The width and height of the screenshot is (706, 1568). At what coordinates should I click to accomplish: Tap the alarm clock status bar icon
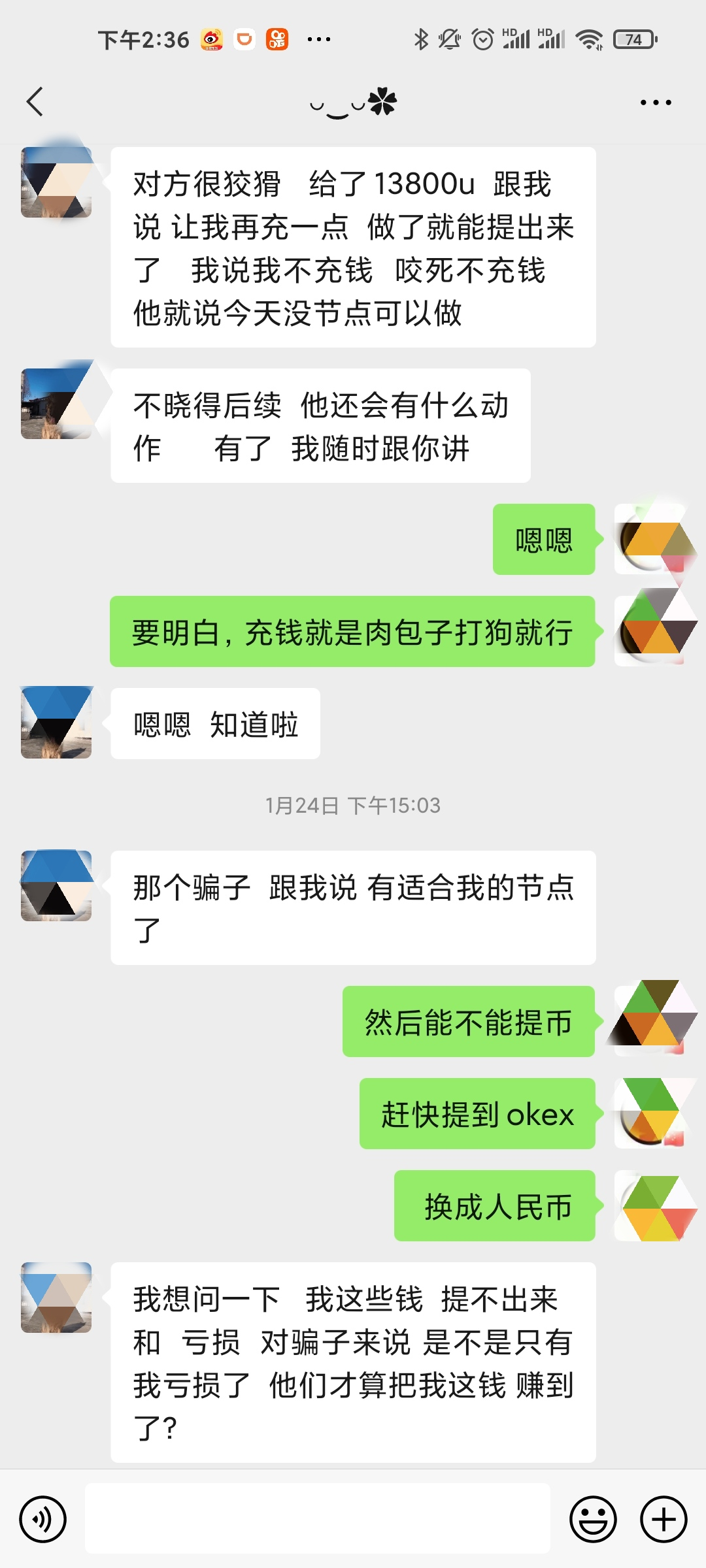[x=482, y=39]
